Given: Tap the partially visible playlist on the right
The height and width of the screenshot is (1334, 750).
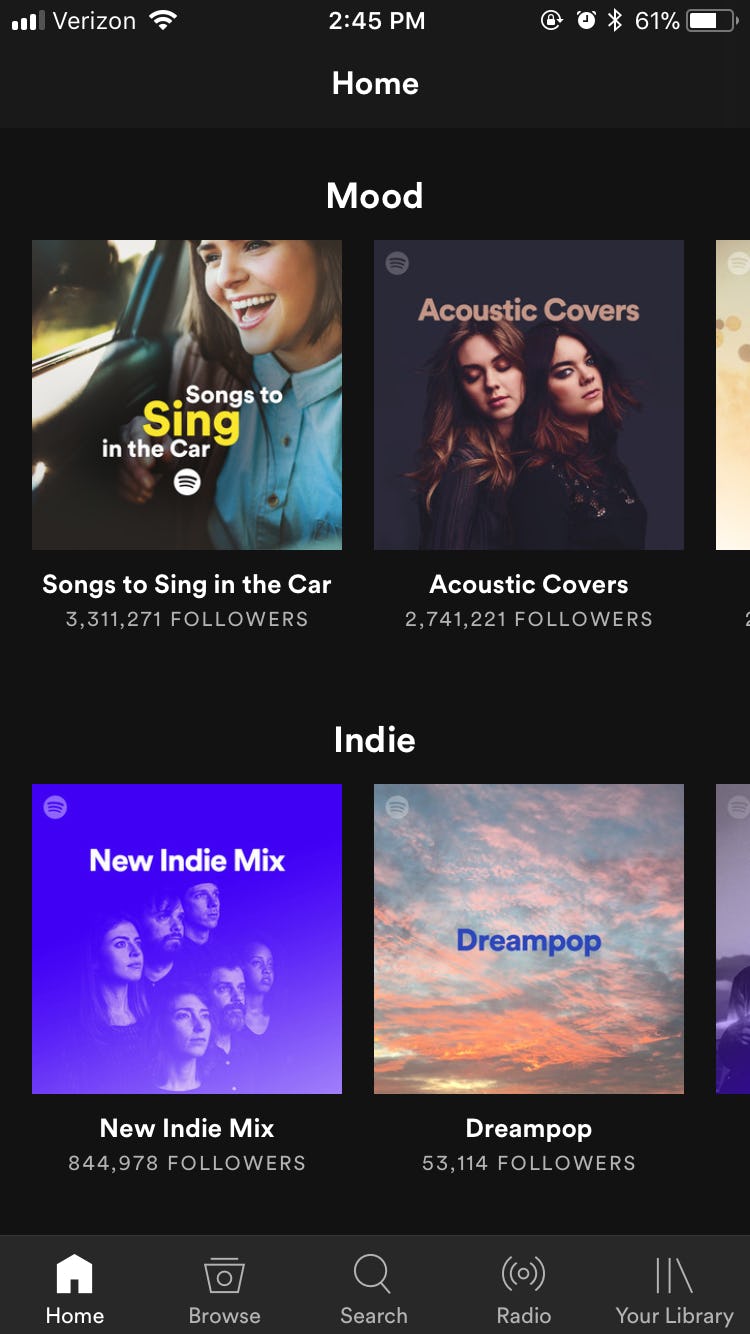Looking at the screenshot, I should point(731,394).
